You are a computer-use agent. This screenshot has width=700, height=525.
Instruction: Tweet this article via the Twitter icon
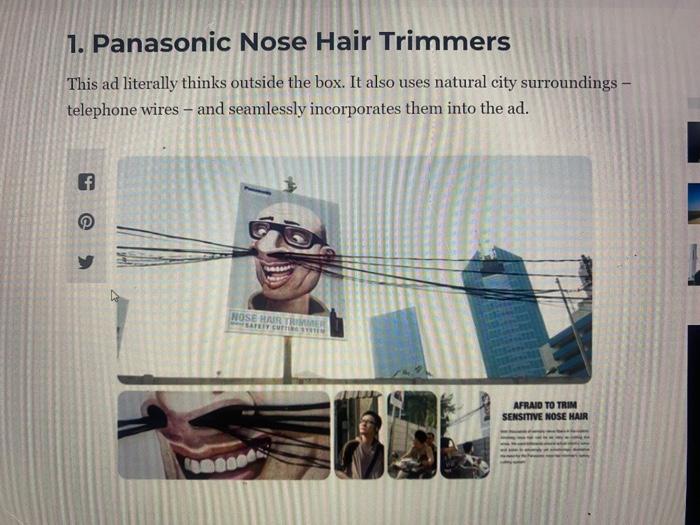(86, 262)
